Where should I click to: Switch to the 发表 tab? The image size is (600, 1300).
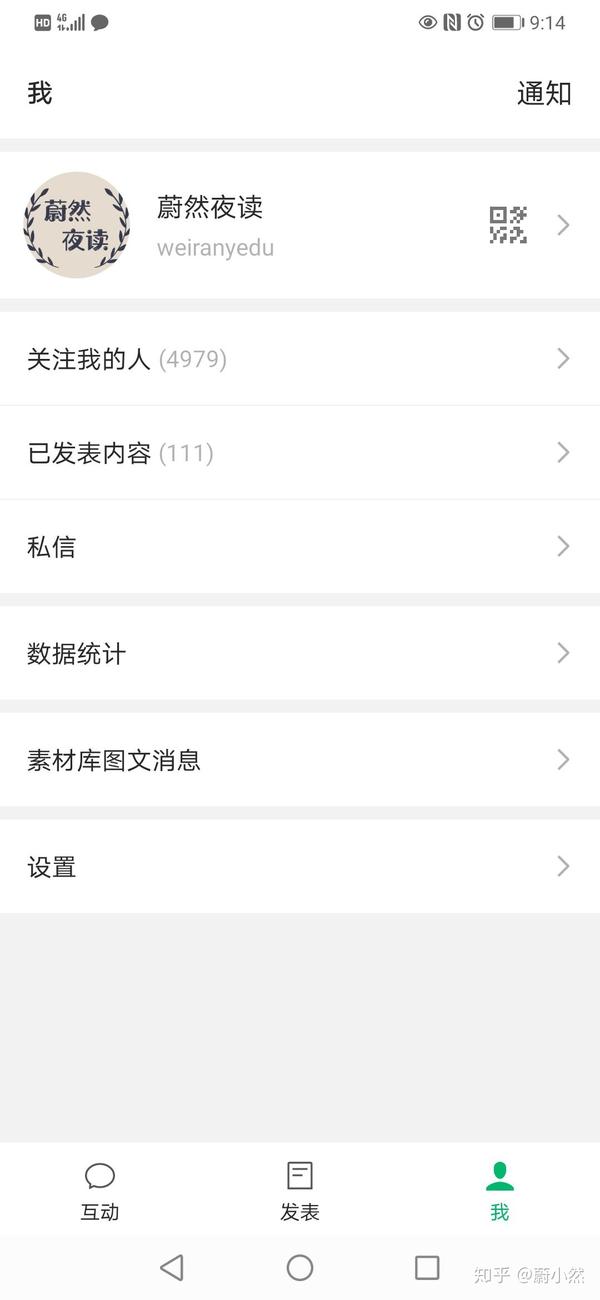tap(300, 1191)
